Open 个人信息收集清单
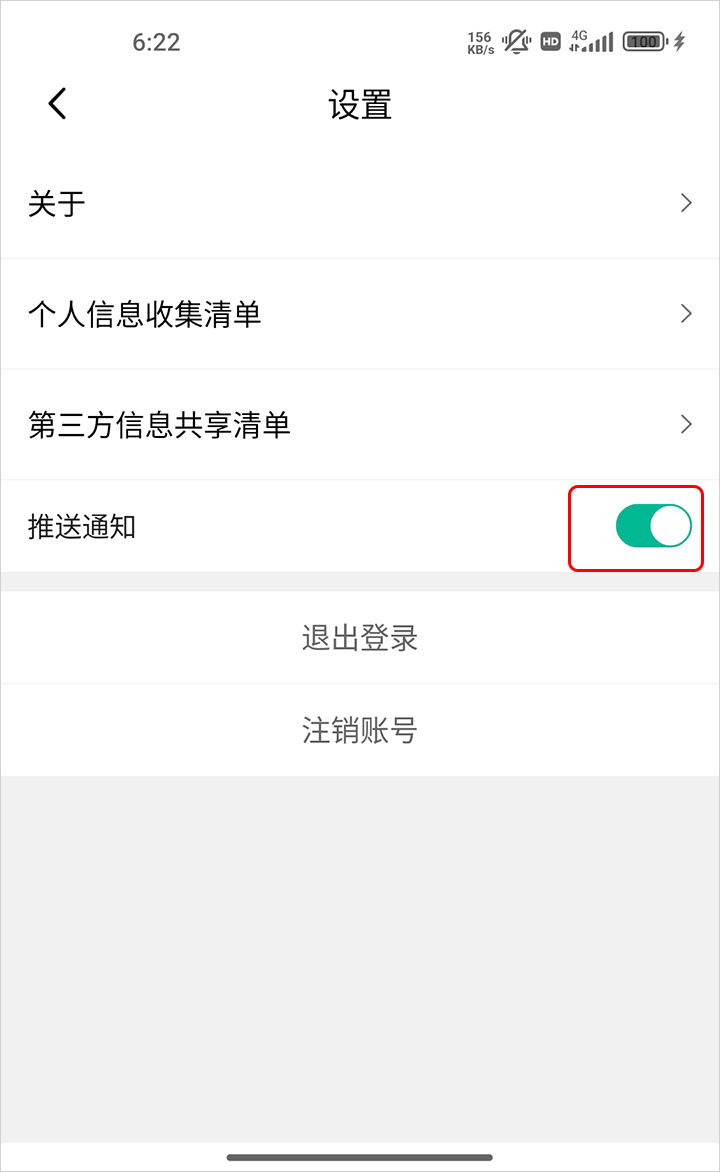The width and height of the screenshot is (720, 1172). (360, 315)
